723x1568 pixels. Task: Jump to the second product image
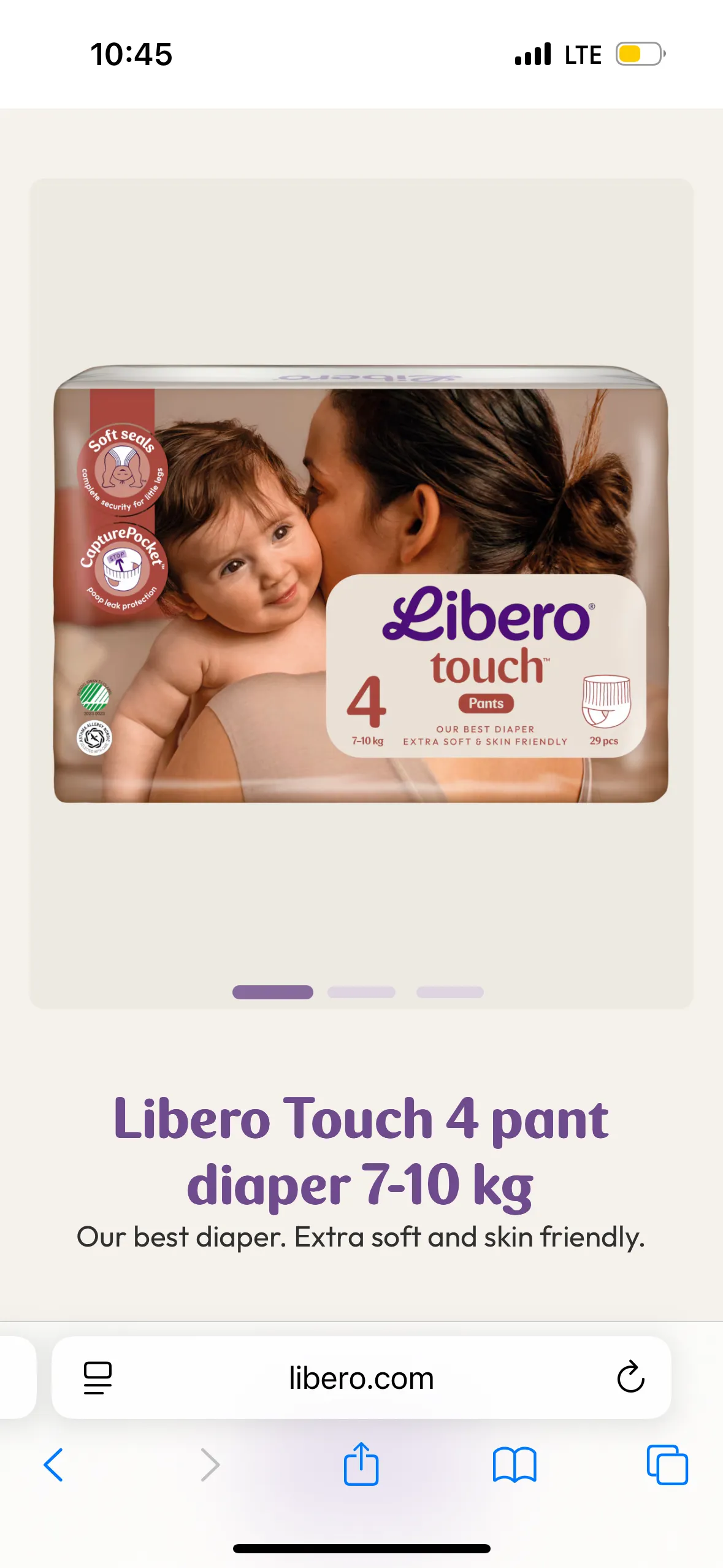click(361, 992)
